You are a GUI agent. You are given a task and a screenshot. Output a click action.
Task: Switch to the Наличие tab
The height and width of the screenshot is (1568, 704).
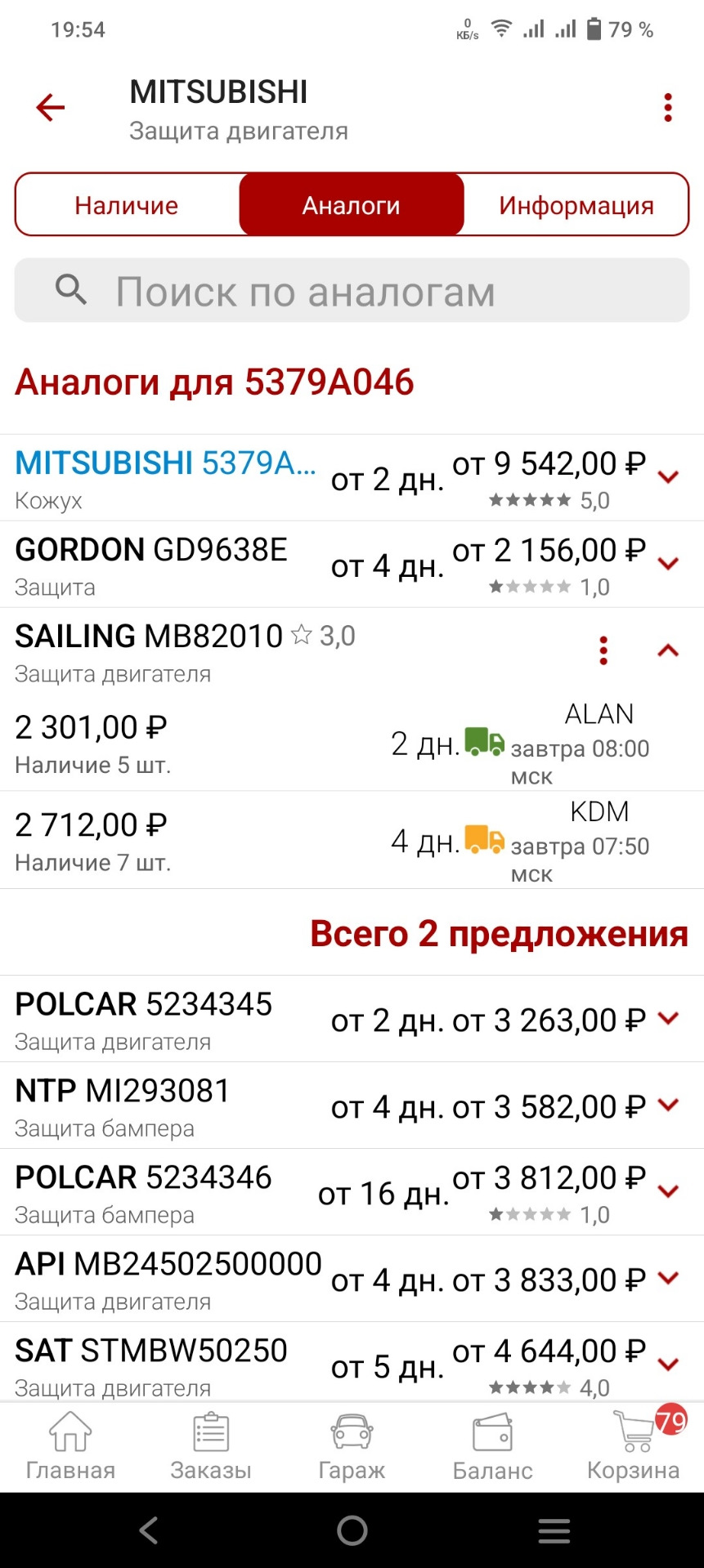click(125, 205)
